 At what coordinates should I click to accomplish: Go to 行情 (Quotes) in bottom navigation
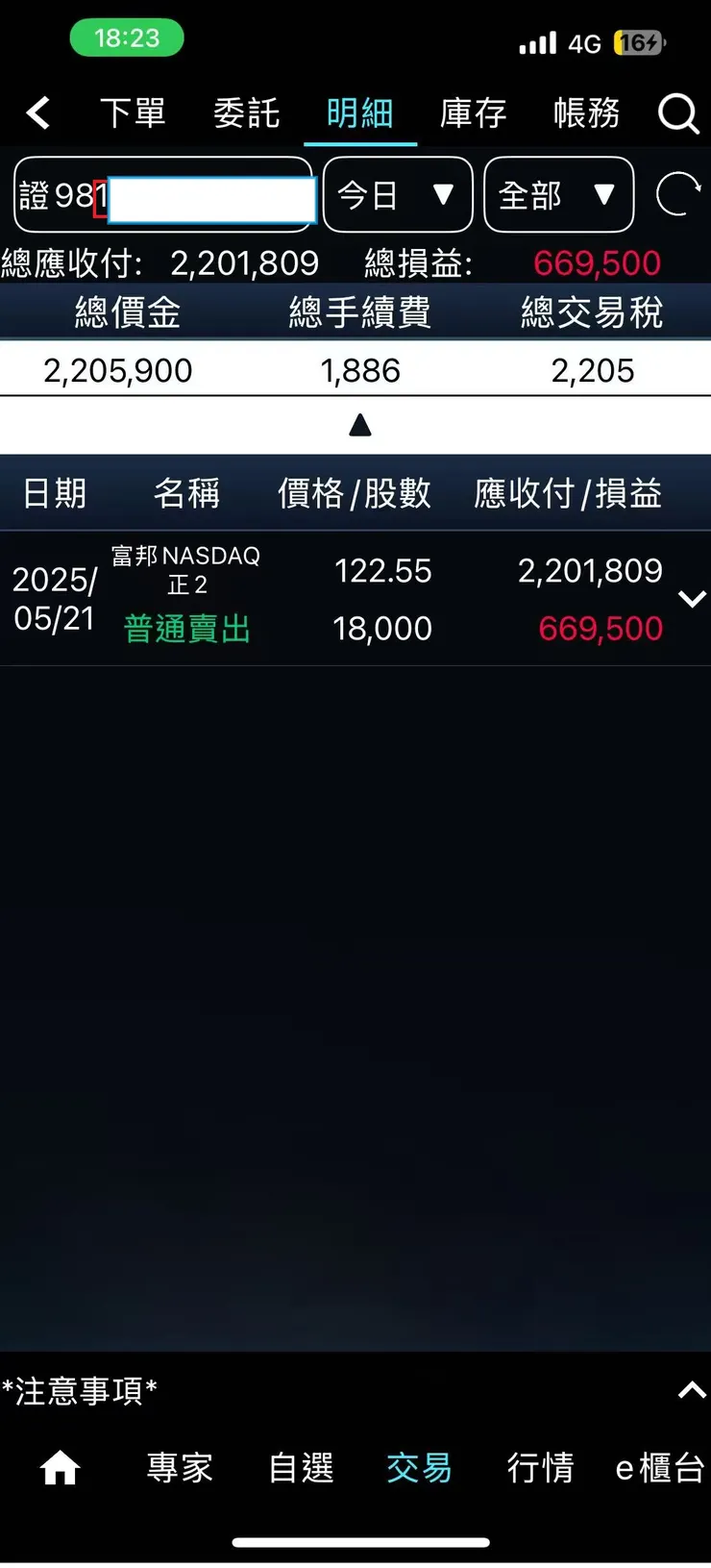tap(540, 1466)
